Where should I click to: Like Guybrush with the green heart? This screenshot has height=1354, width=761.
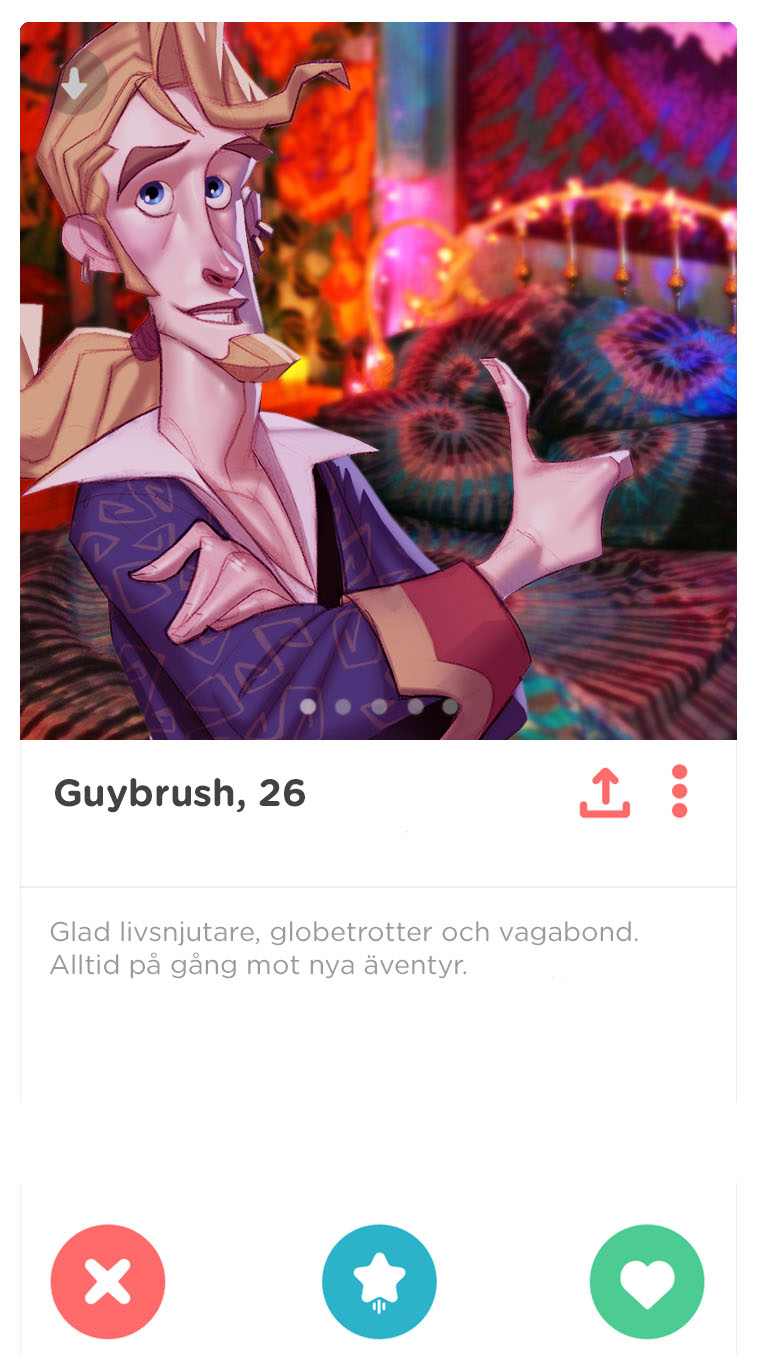[647, 1281]
